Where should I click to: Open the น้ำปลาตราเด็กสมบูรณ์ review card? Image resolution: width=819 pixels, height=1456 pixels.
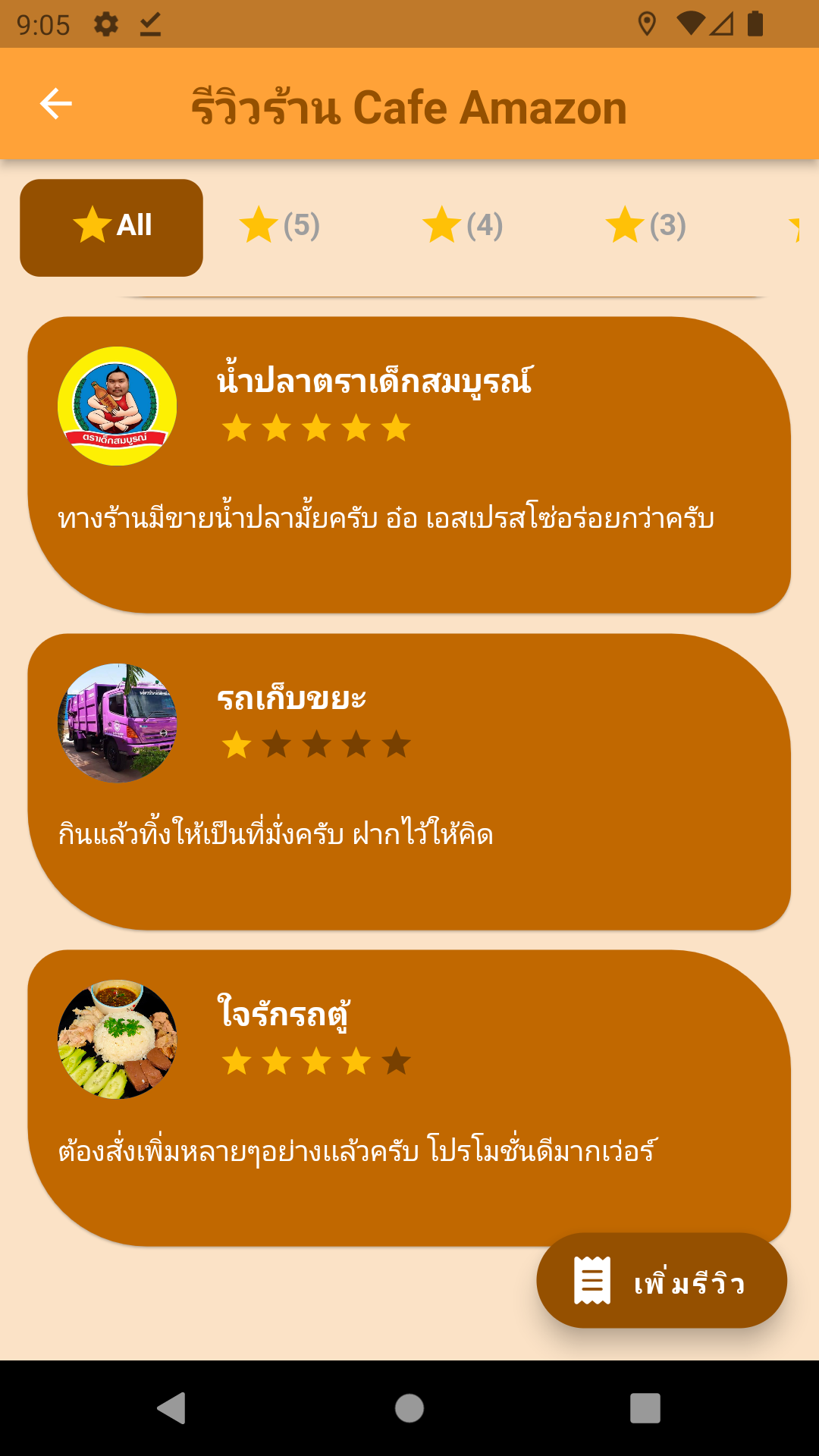click(x=409, y=466)
